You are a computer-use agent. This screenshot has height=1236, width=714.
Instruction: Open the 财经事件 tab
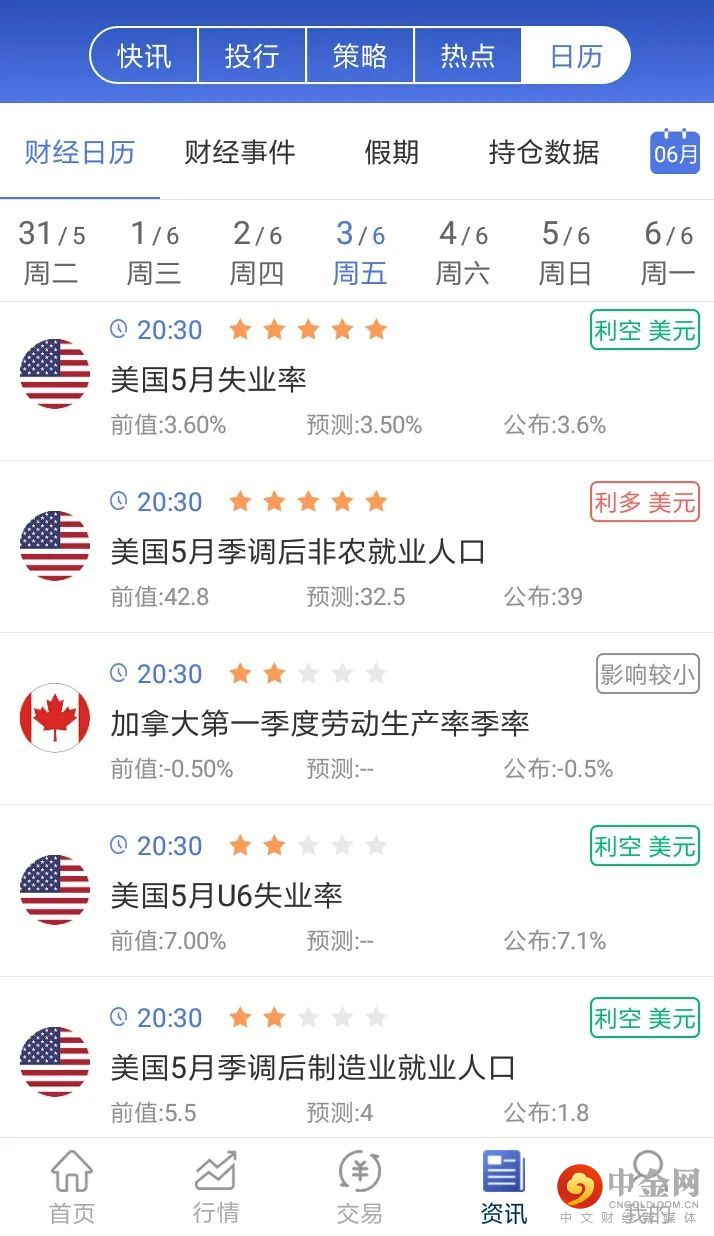[240, 153]
